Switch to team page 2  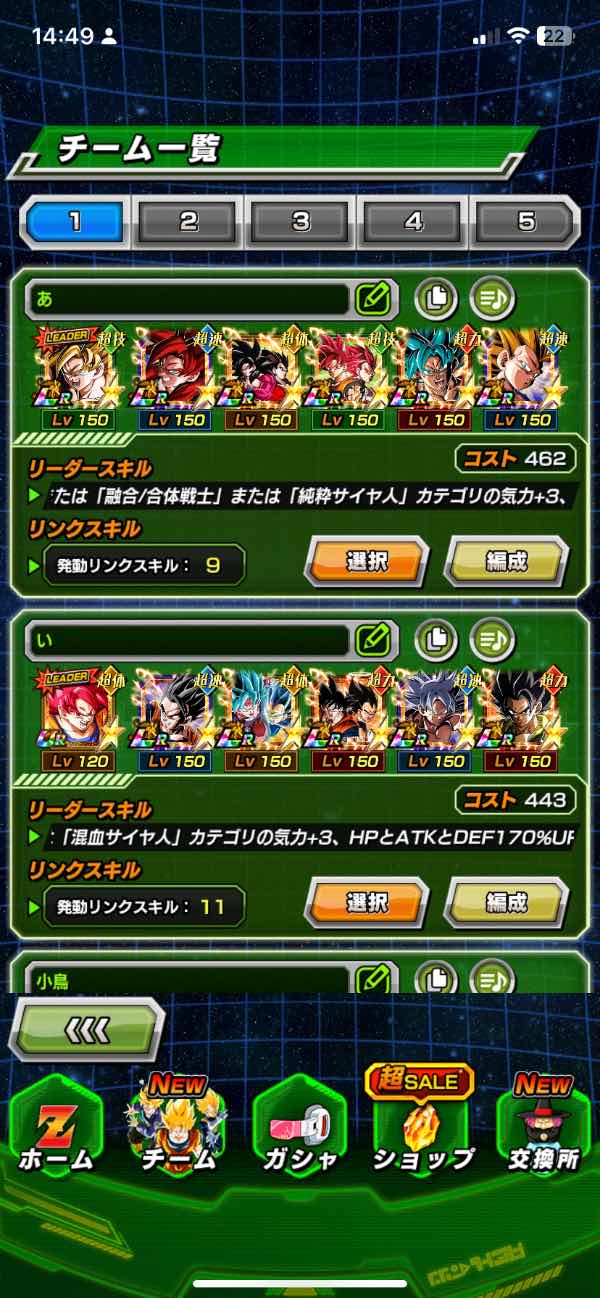tap(188, 222)
